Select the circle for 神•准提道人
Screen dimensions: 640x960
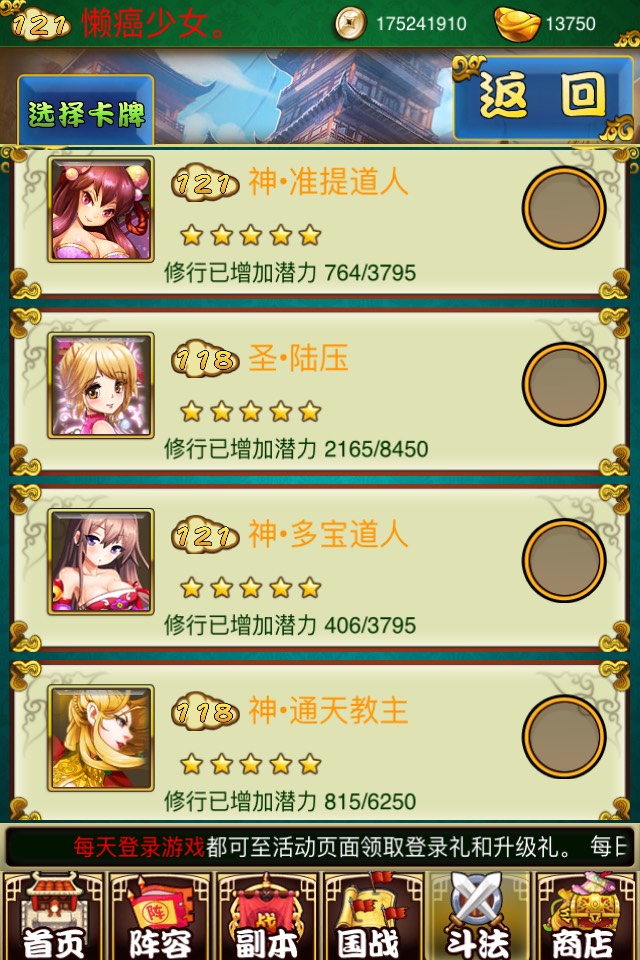point(564,208)
